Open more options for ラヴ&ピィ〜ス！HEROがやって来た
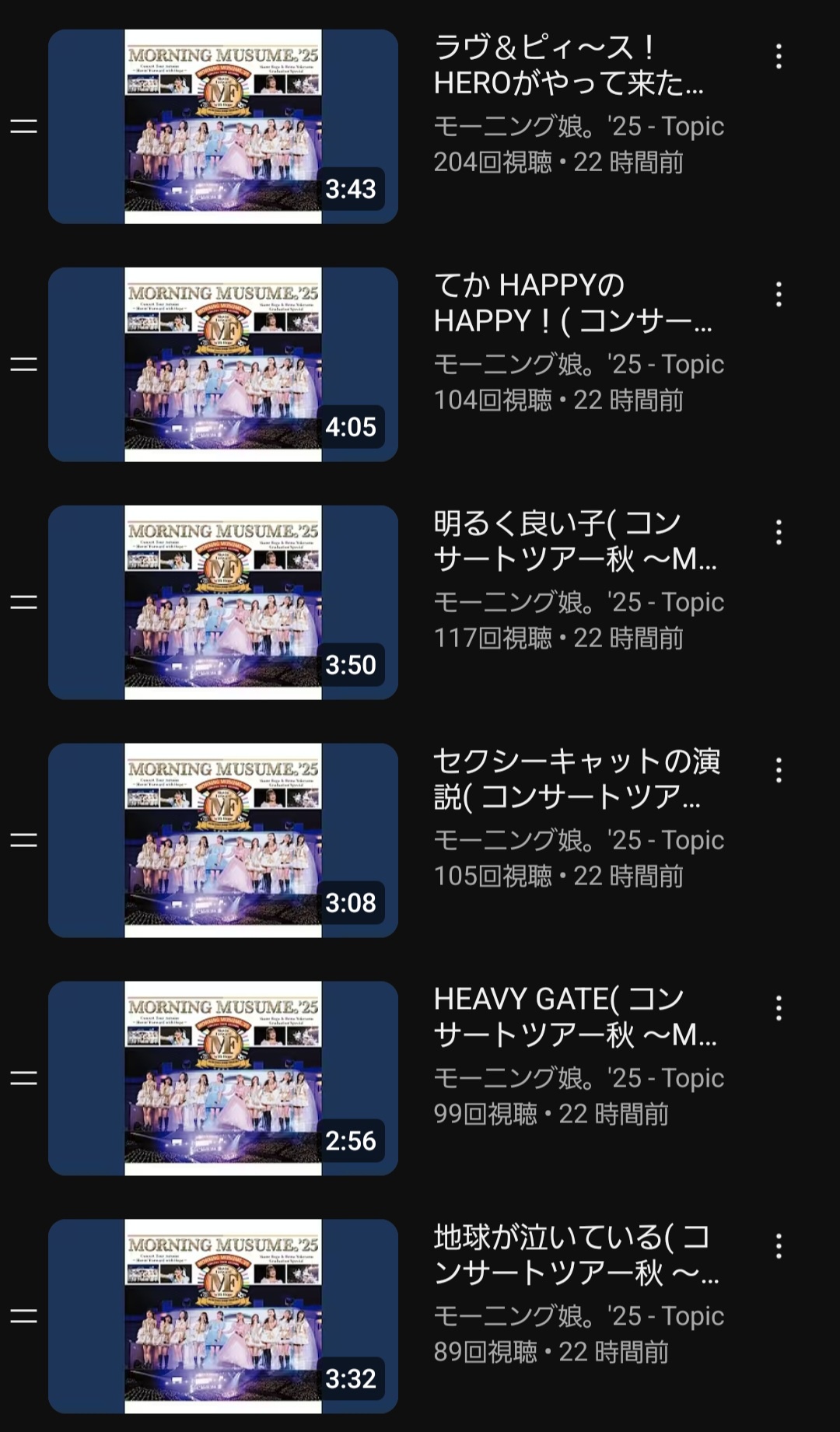 [x=778, y=57]
